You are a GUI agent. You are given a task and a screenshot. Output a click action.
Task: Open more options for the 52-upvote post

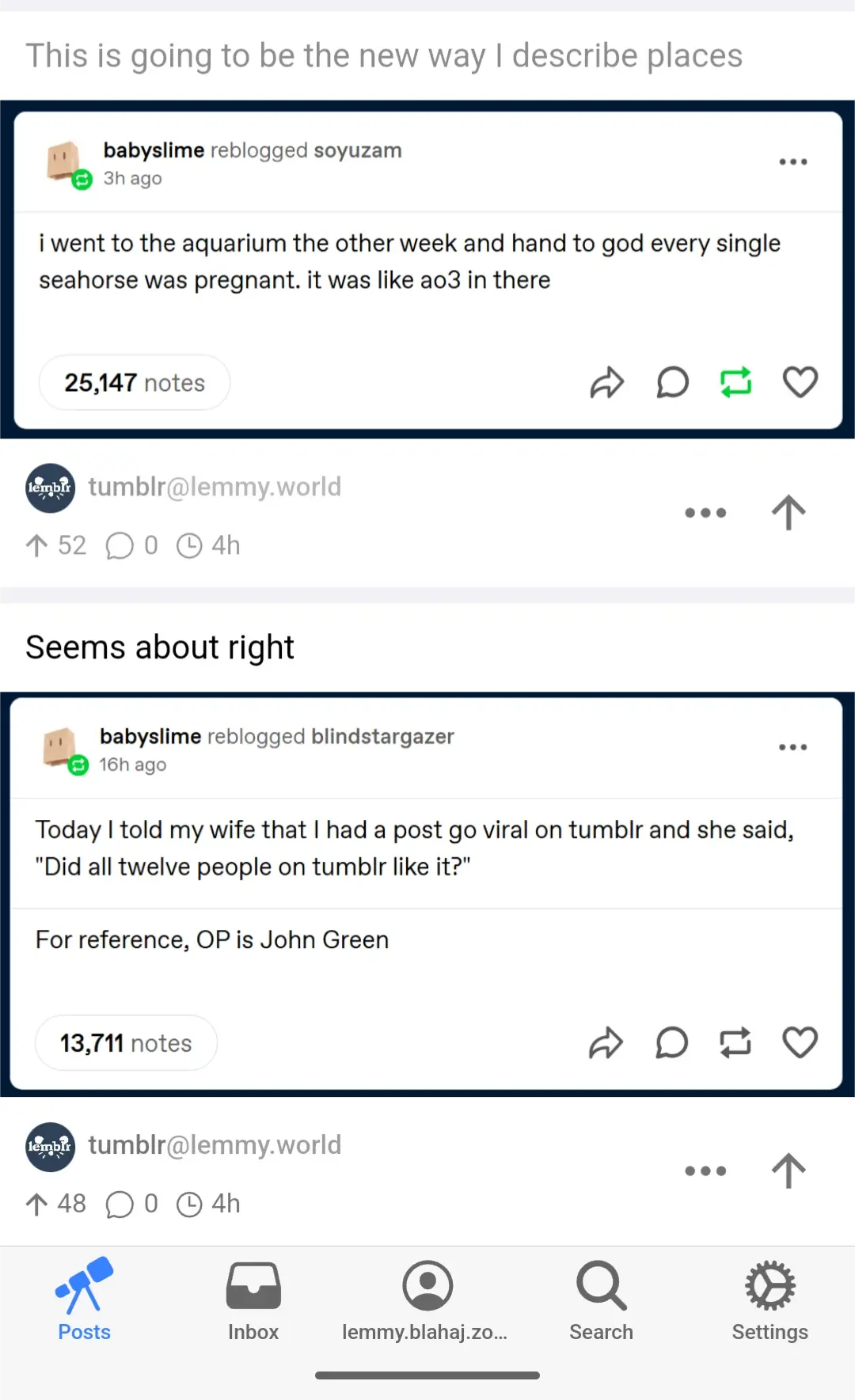click(x=705, y=513)
